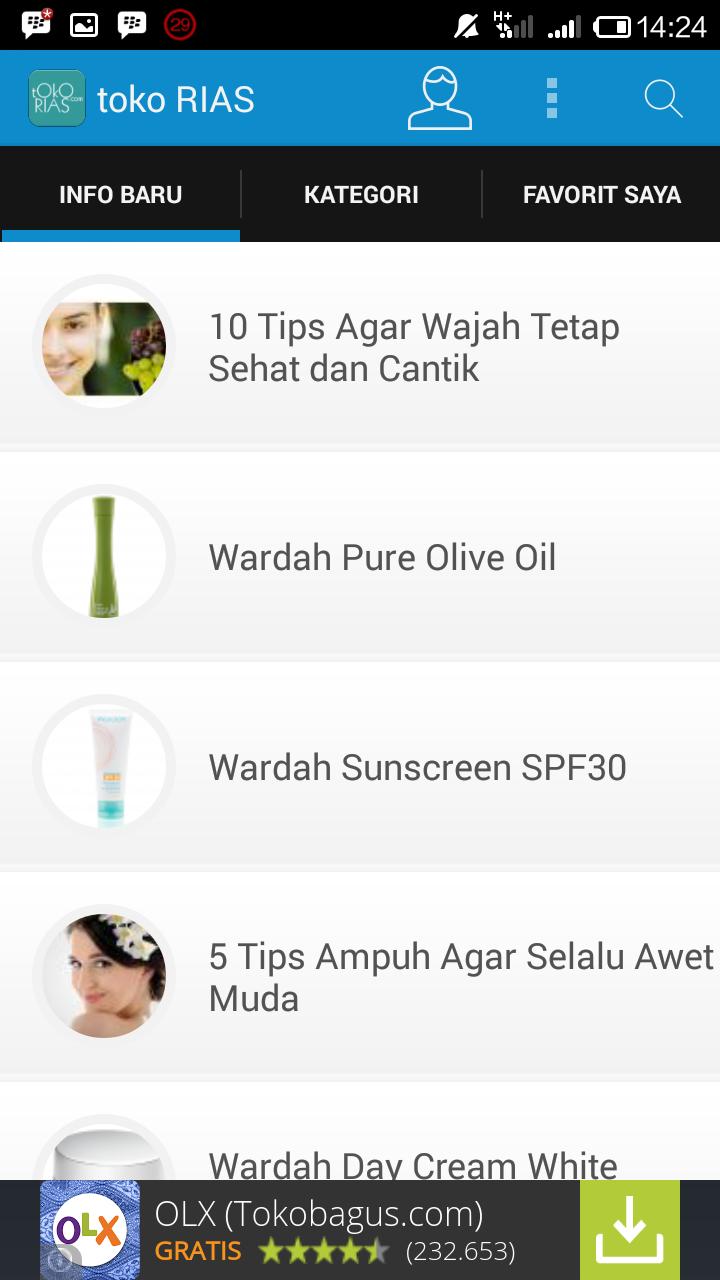Tap the toko RIAS app logo
The width and height of the screenshot is (720, 1280).
click(x=57, y=98)
